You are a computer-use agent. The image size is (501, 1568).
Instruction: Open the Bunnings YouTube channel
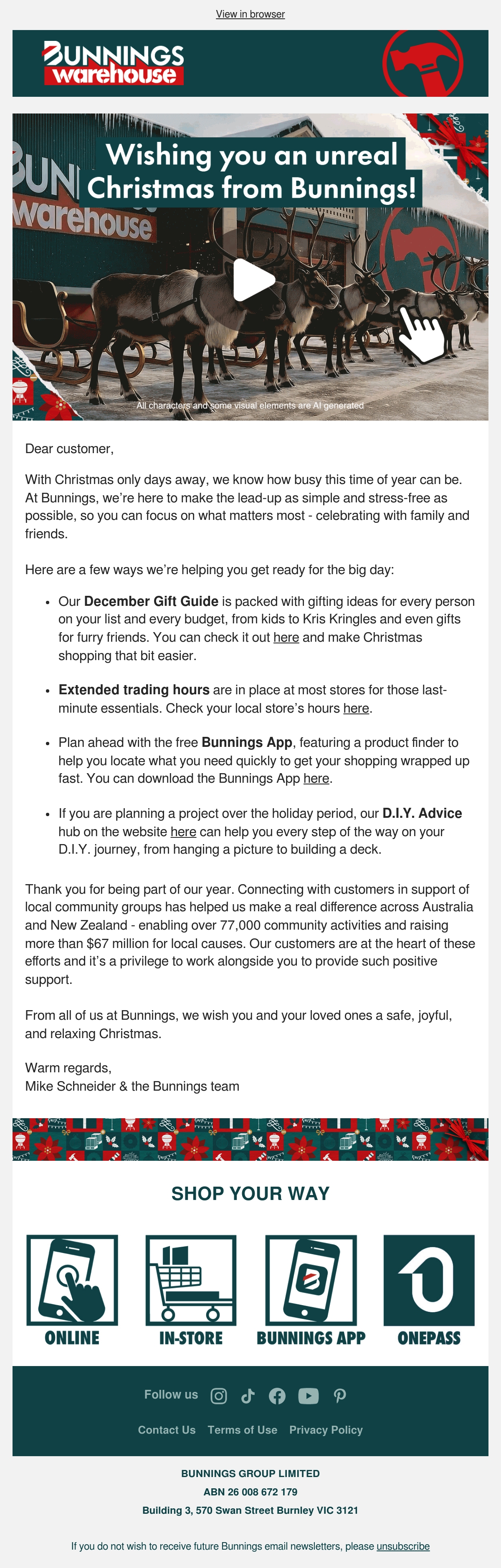[x=309, y=1396]
